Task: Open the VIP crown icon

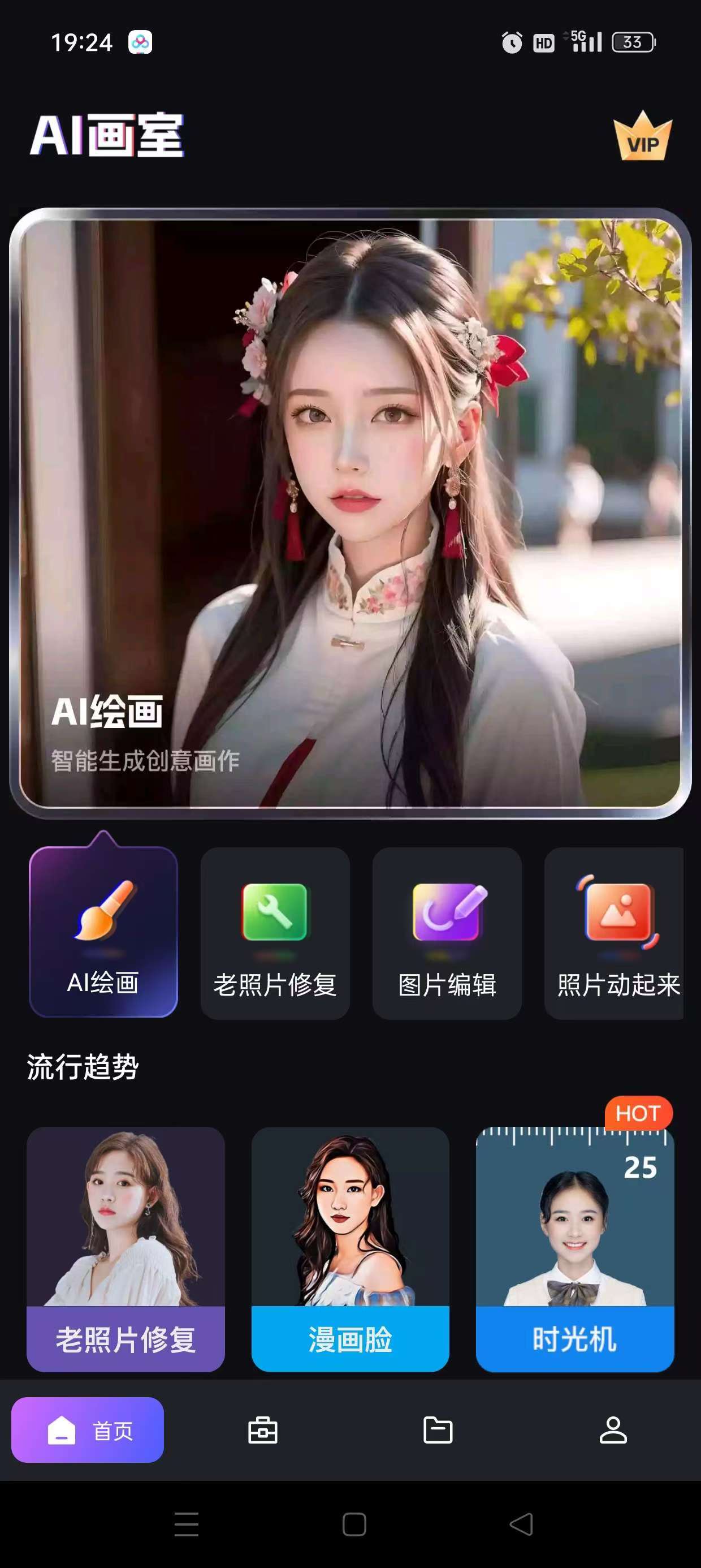Action: pyautogui.click(x=643, y=137)
